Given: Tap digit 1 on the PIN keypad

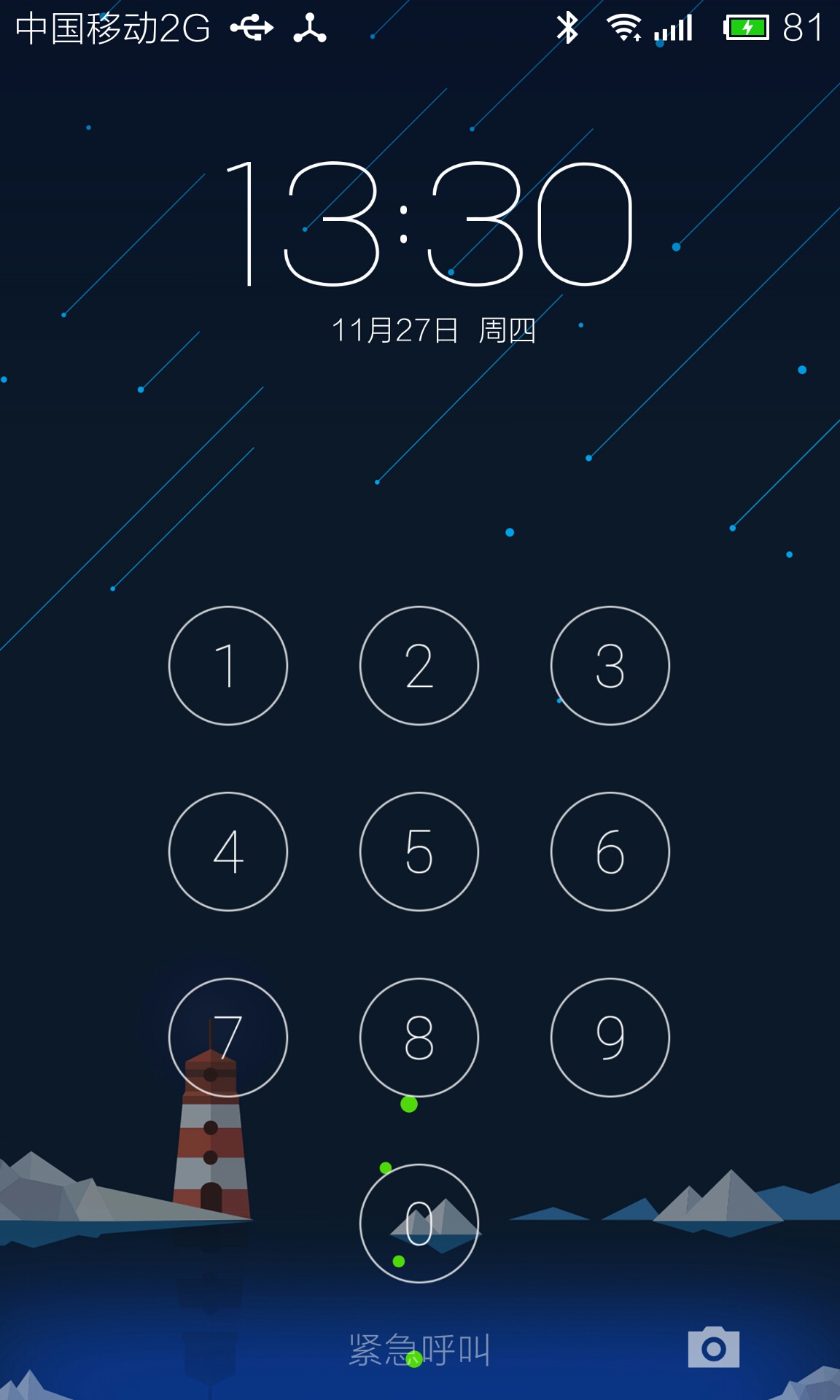Looking at the screenshot, I should tap(228, 666).
